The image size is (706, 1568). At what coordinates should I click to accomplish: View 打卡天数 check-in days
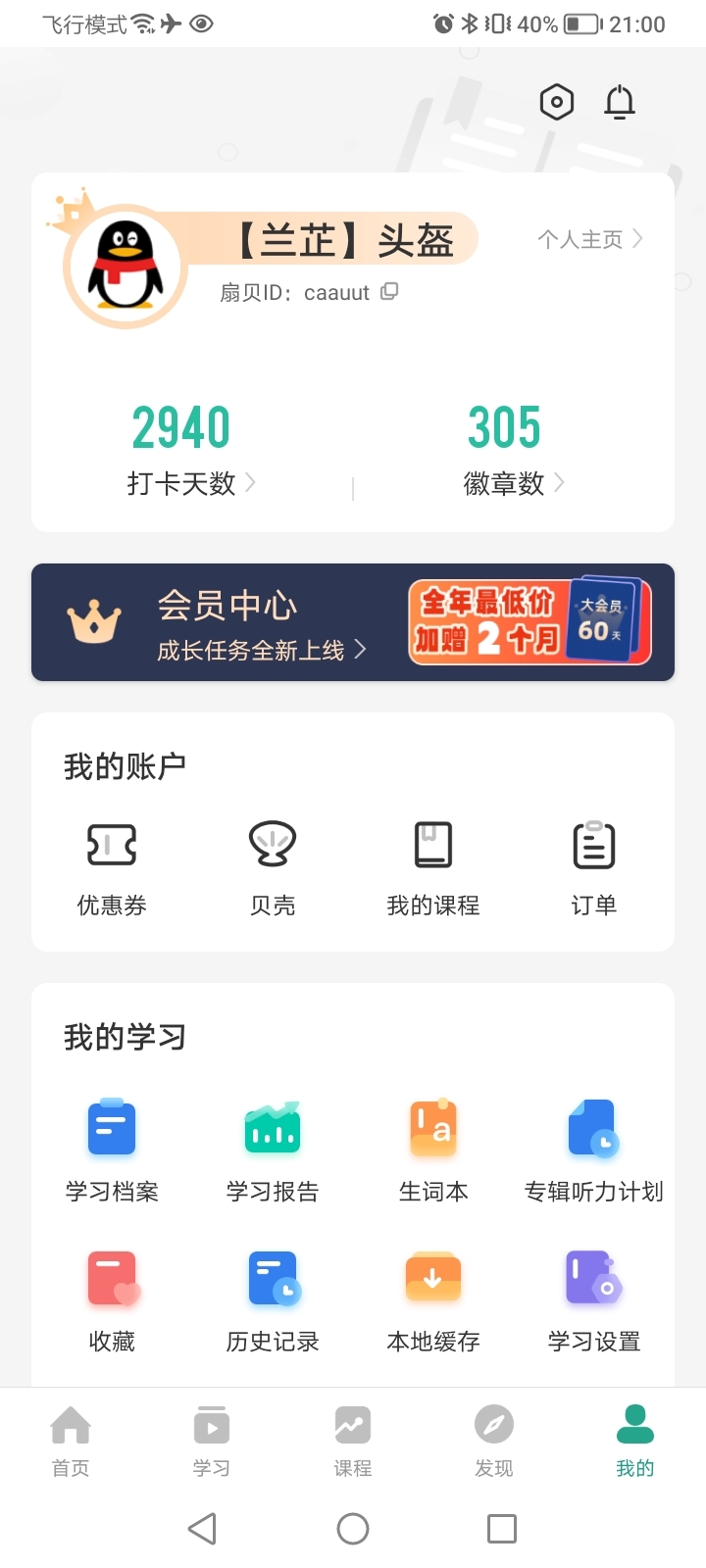tap(190, 482)
